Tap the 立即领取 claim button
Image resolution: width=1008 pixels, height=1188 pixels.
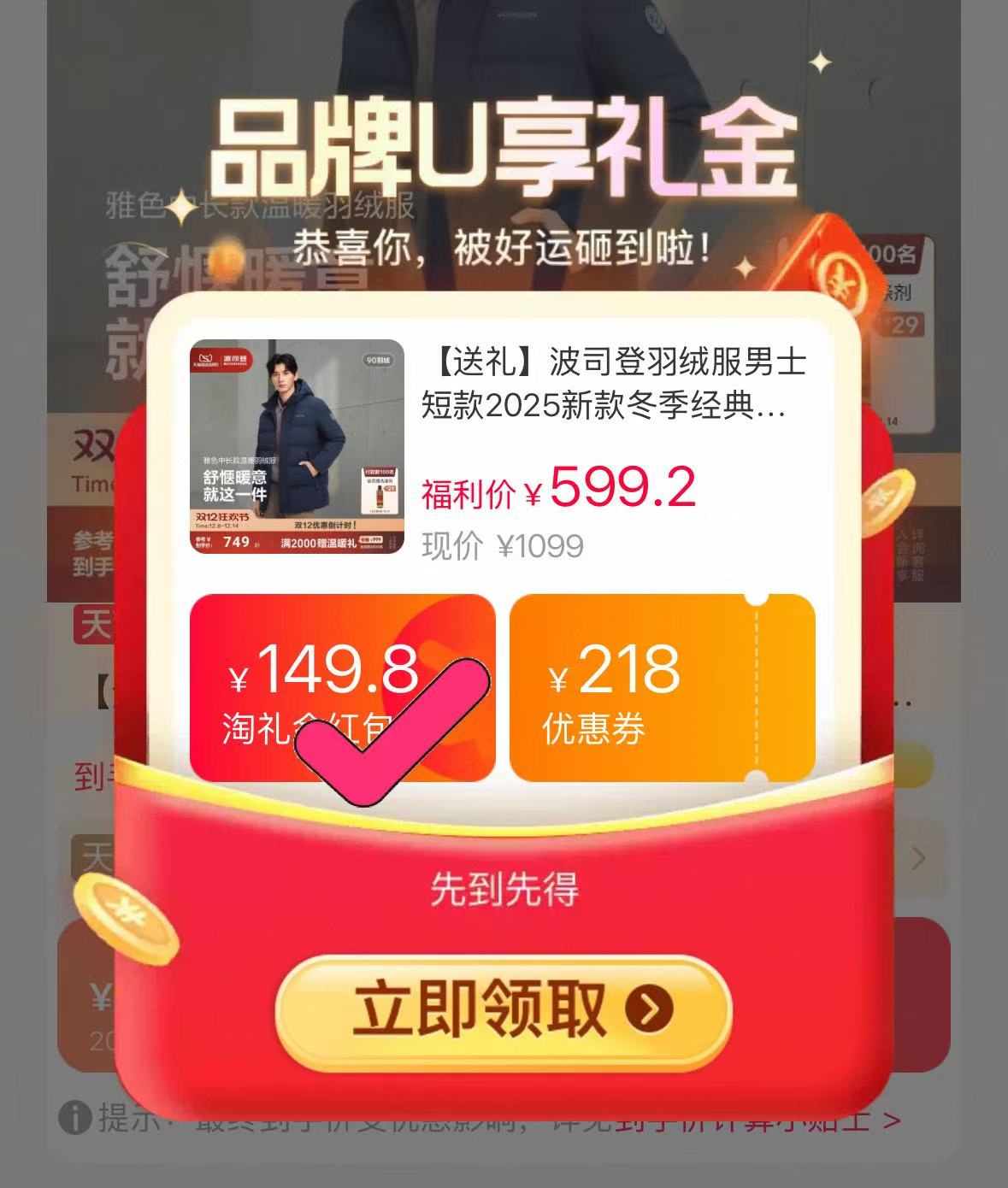506,1009
